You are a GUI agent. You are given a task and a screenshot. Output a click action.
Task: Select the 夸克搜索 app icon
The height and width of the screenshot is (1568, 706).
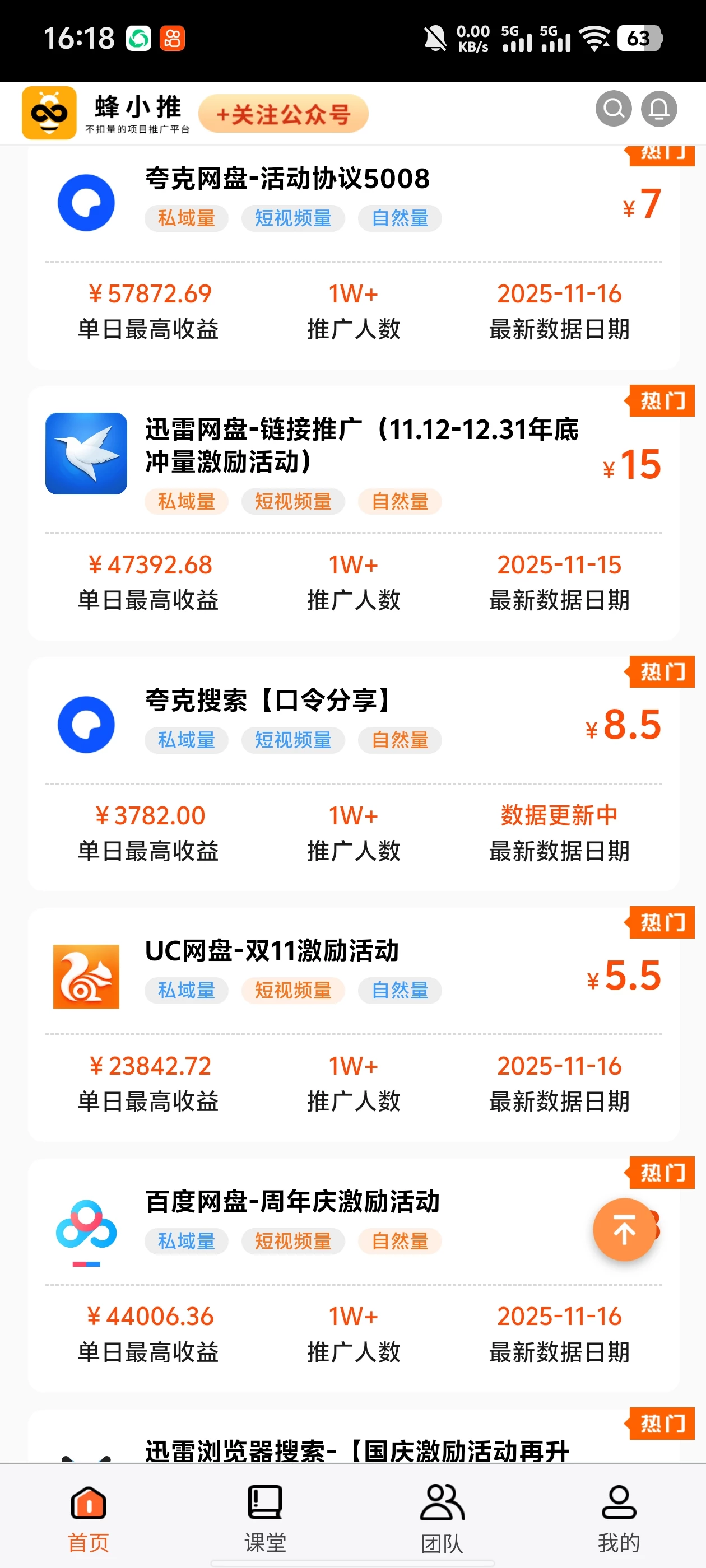[x=86, y=724]
